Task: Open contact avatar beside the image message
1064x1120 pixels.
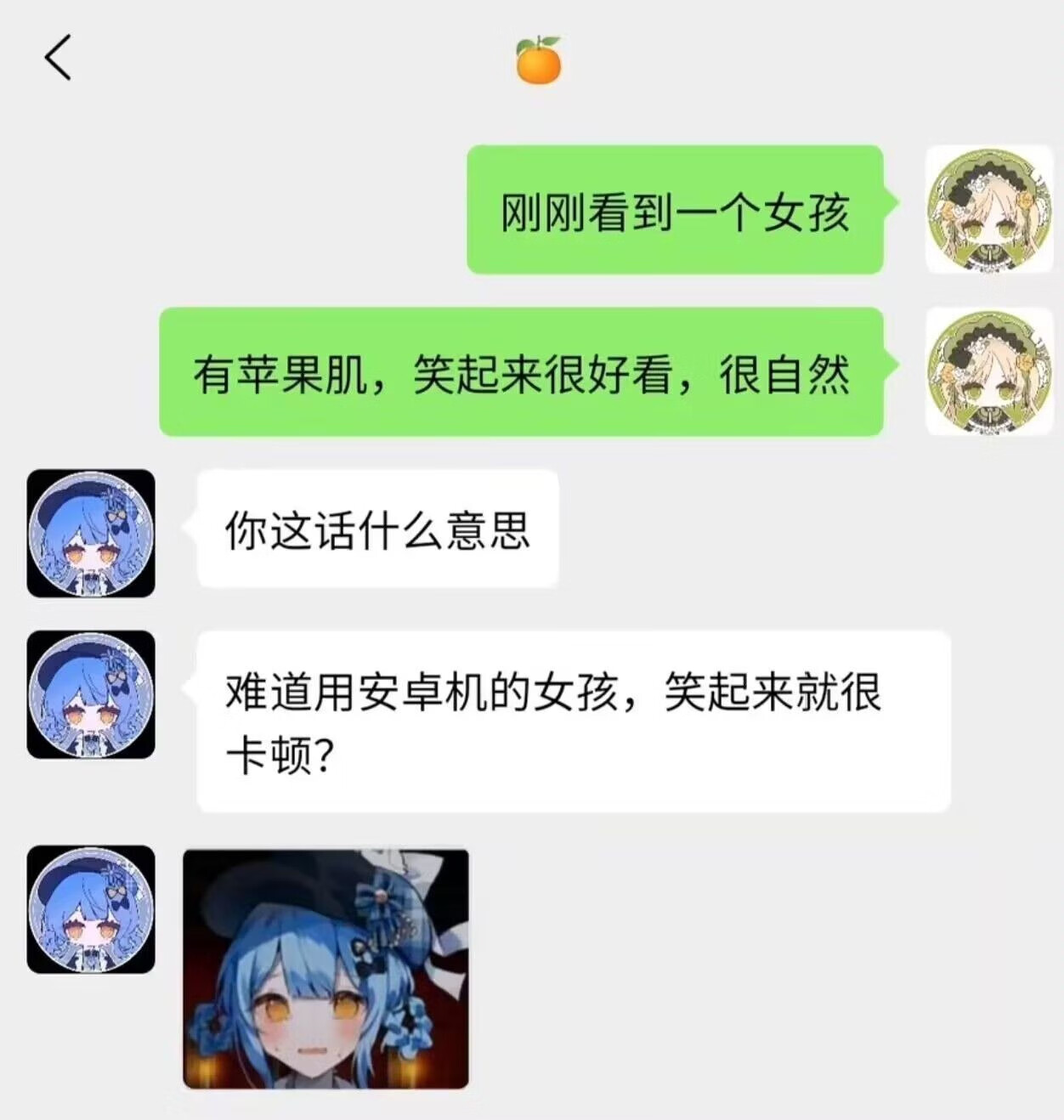Action: (x=91, y=908)
